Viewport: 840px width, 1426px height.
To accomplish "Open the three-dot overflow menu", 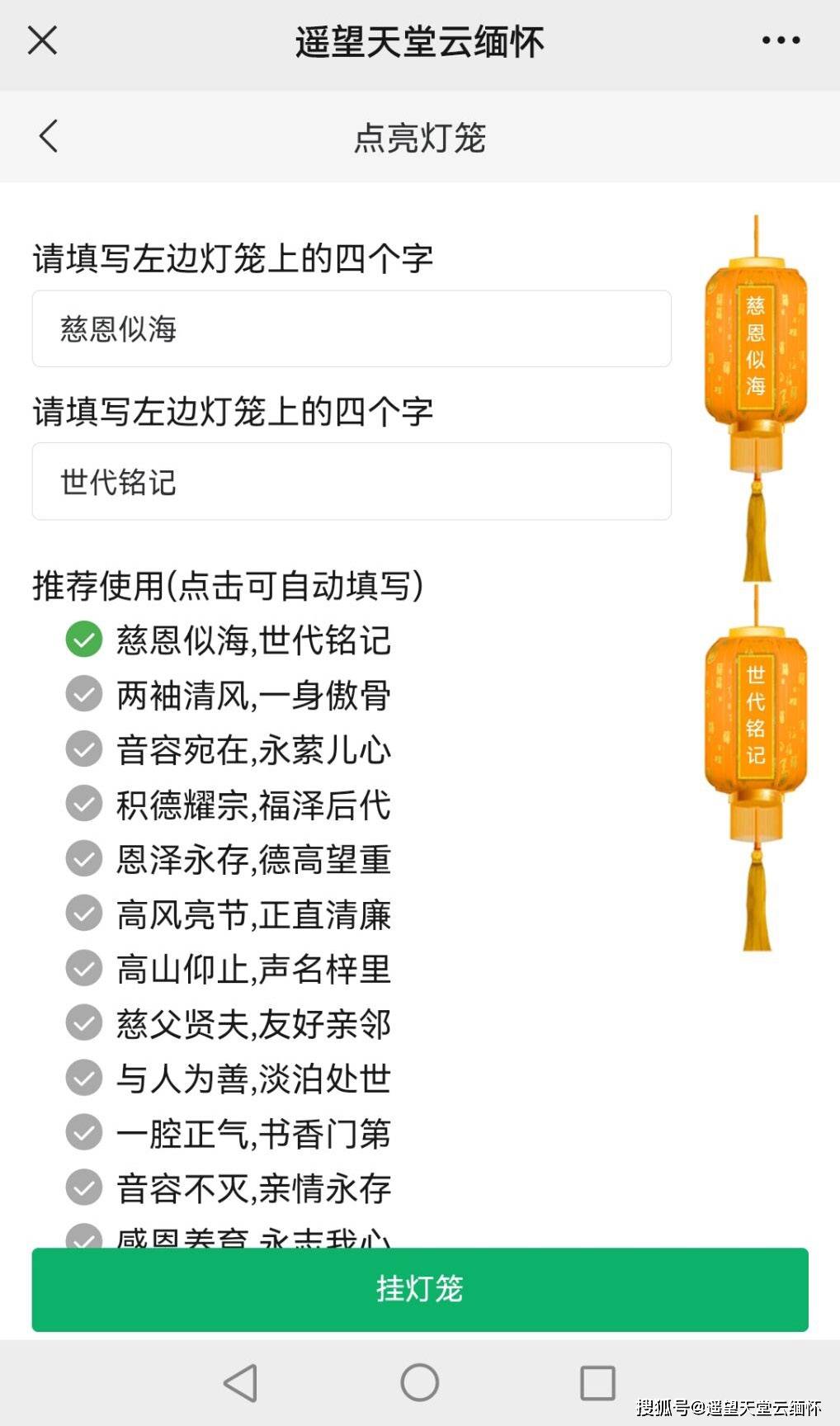I will point(781,40).
